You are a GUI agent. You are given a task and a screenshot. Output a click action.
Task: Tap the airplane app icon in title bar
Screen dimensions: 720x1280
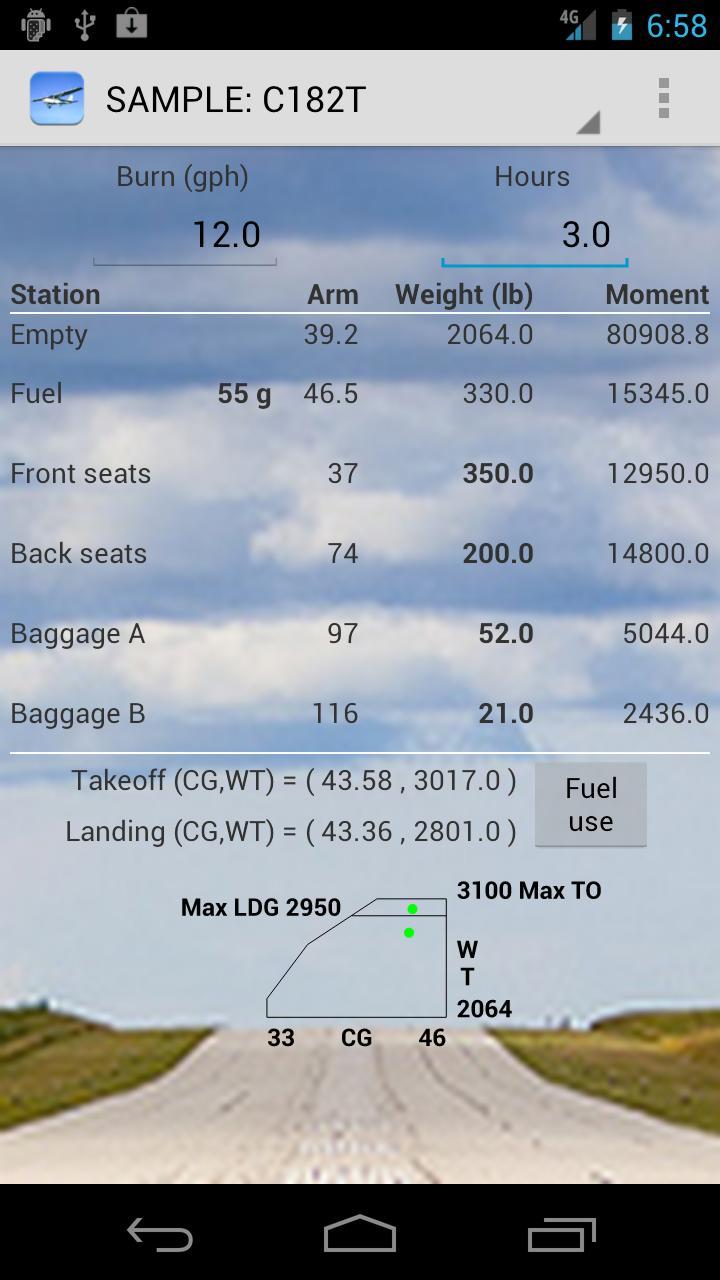click(x=57, y=98)
